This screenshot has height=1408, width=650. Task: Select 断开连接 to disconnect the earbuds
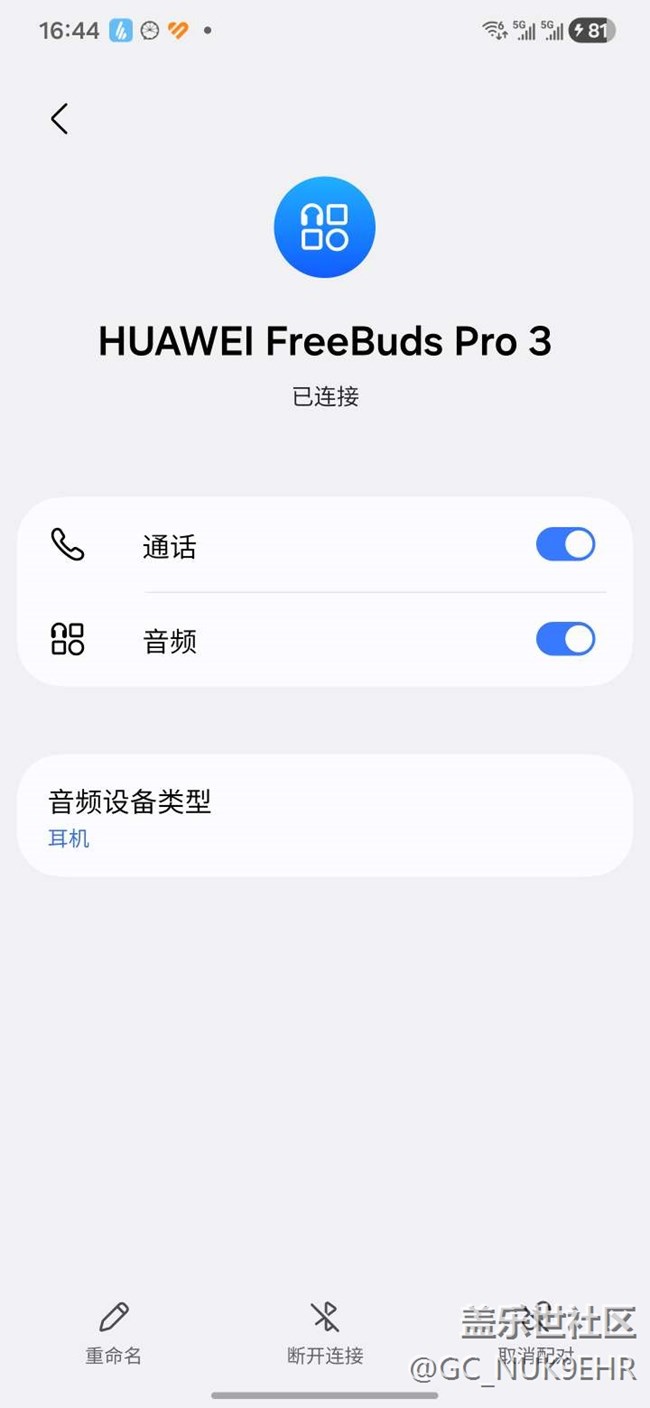(325, 1332)
